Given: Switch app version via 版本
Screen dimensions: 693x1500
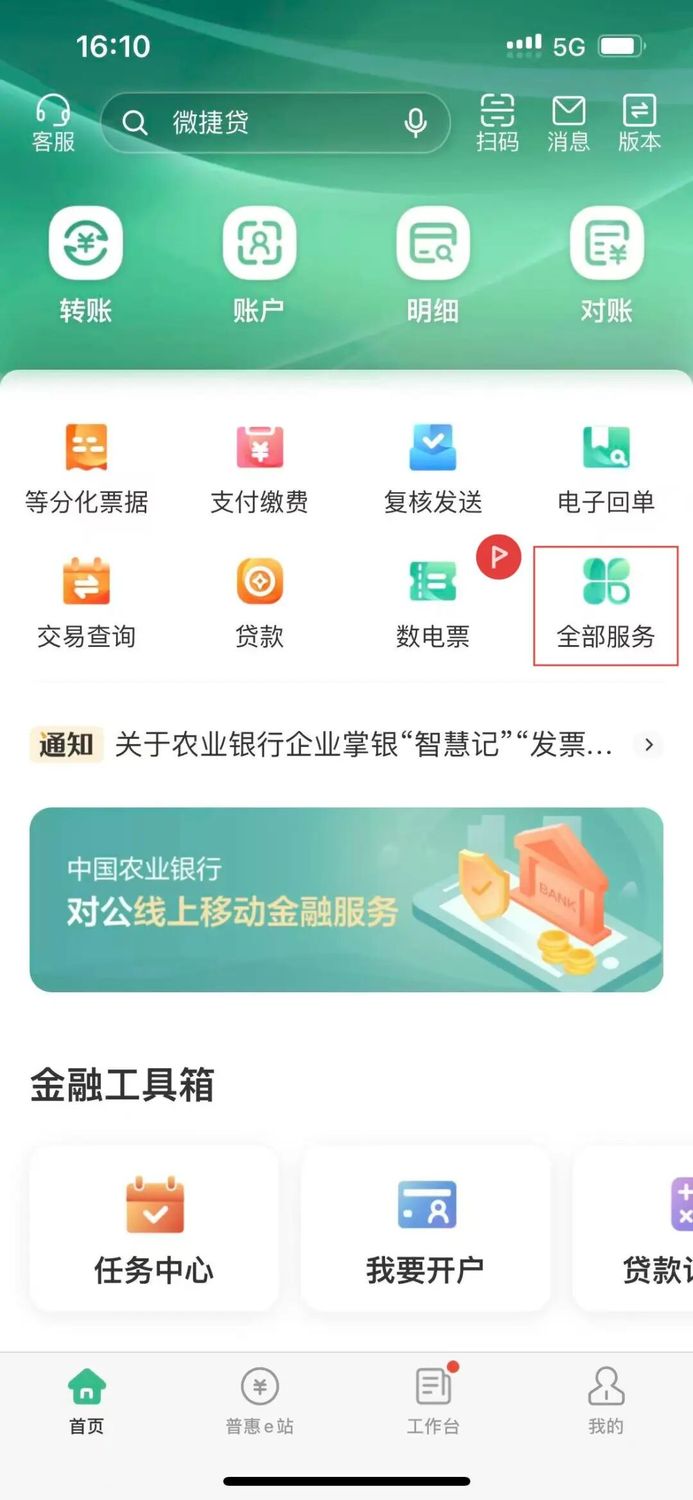Looking at the screenshot, I should pos(639,123).
